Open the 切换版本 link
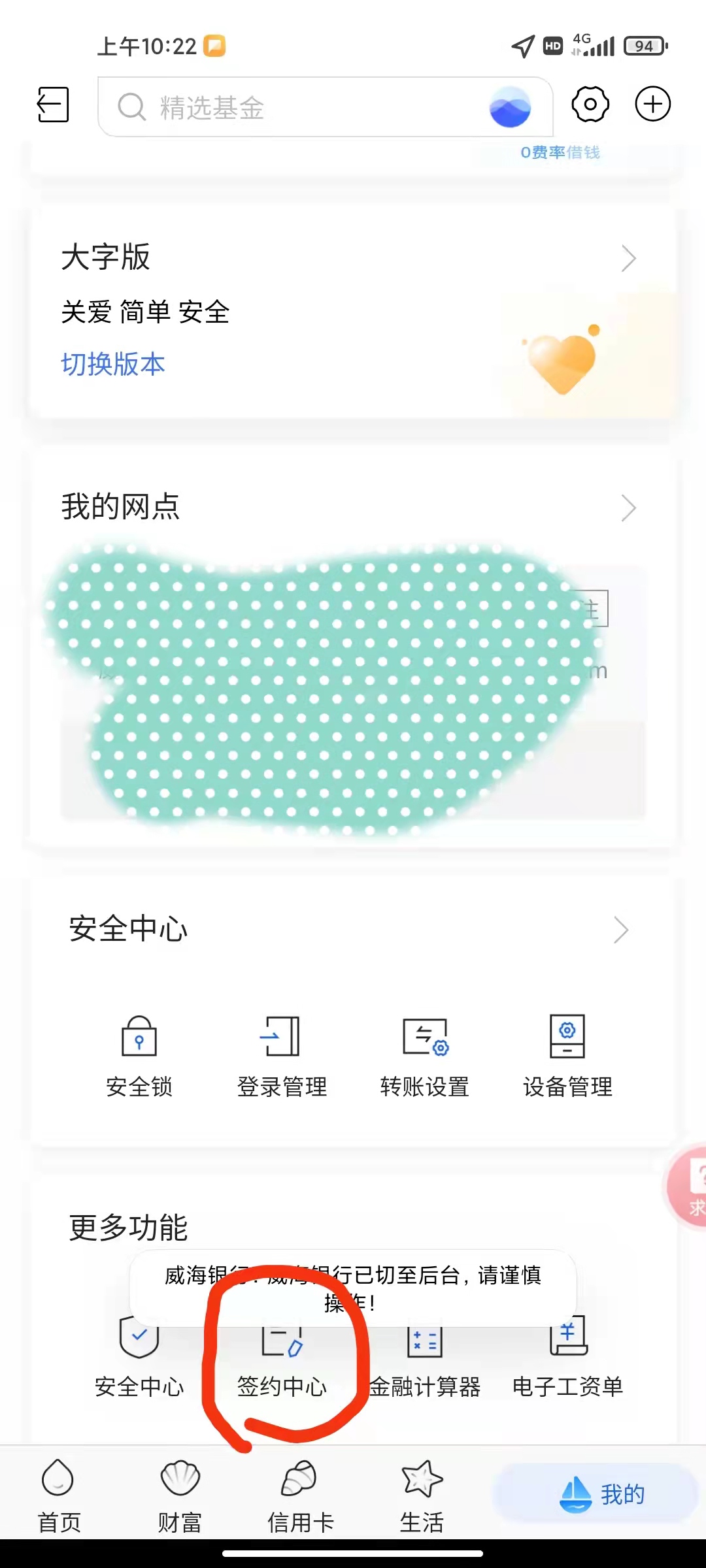Image resolution: width=706 pixels, height=1568 pixels. click(112, 364)
